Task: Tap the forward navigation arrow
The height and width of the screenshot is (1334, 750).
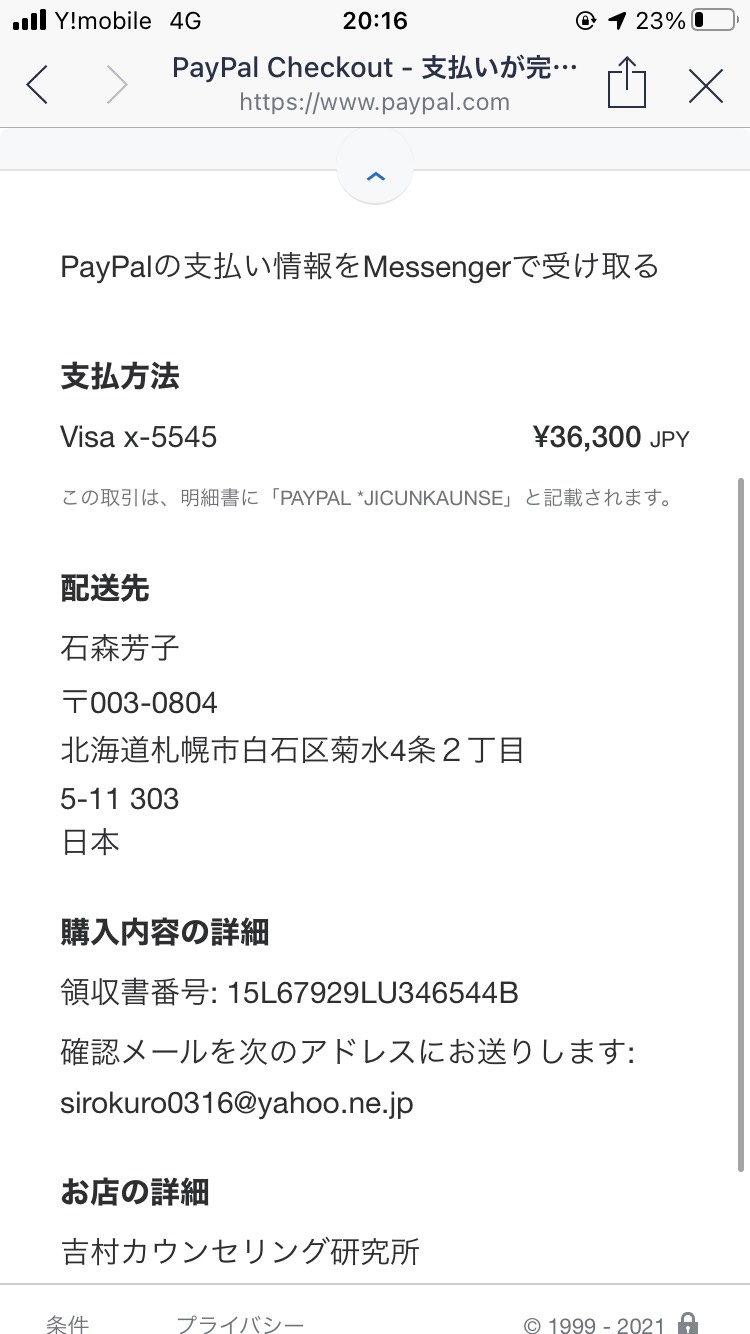Action: pyautogui.click(x=118, y=85)
